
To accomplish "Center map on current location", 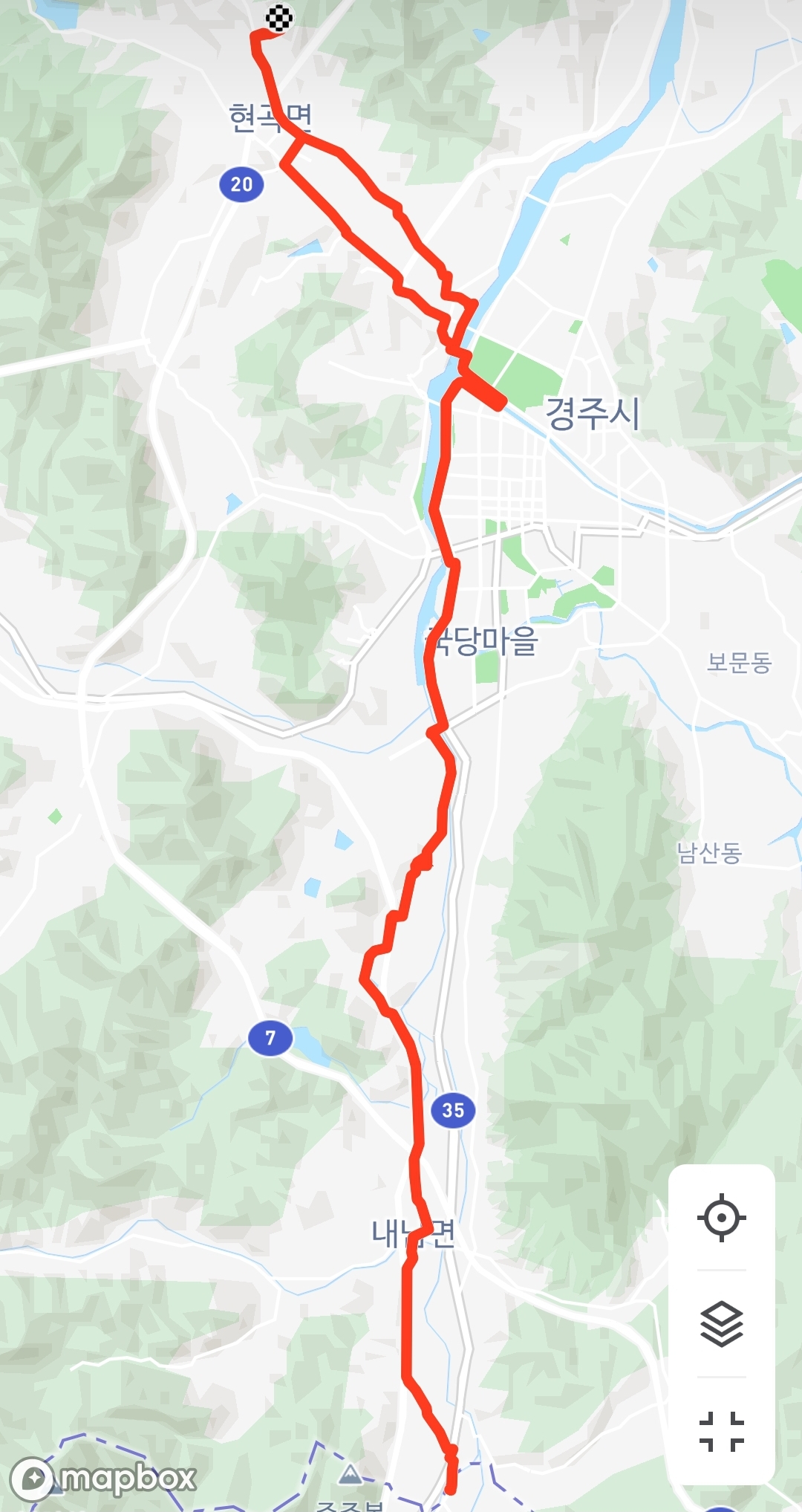I will [x=721, y=1218].
